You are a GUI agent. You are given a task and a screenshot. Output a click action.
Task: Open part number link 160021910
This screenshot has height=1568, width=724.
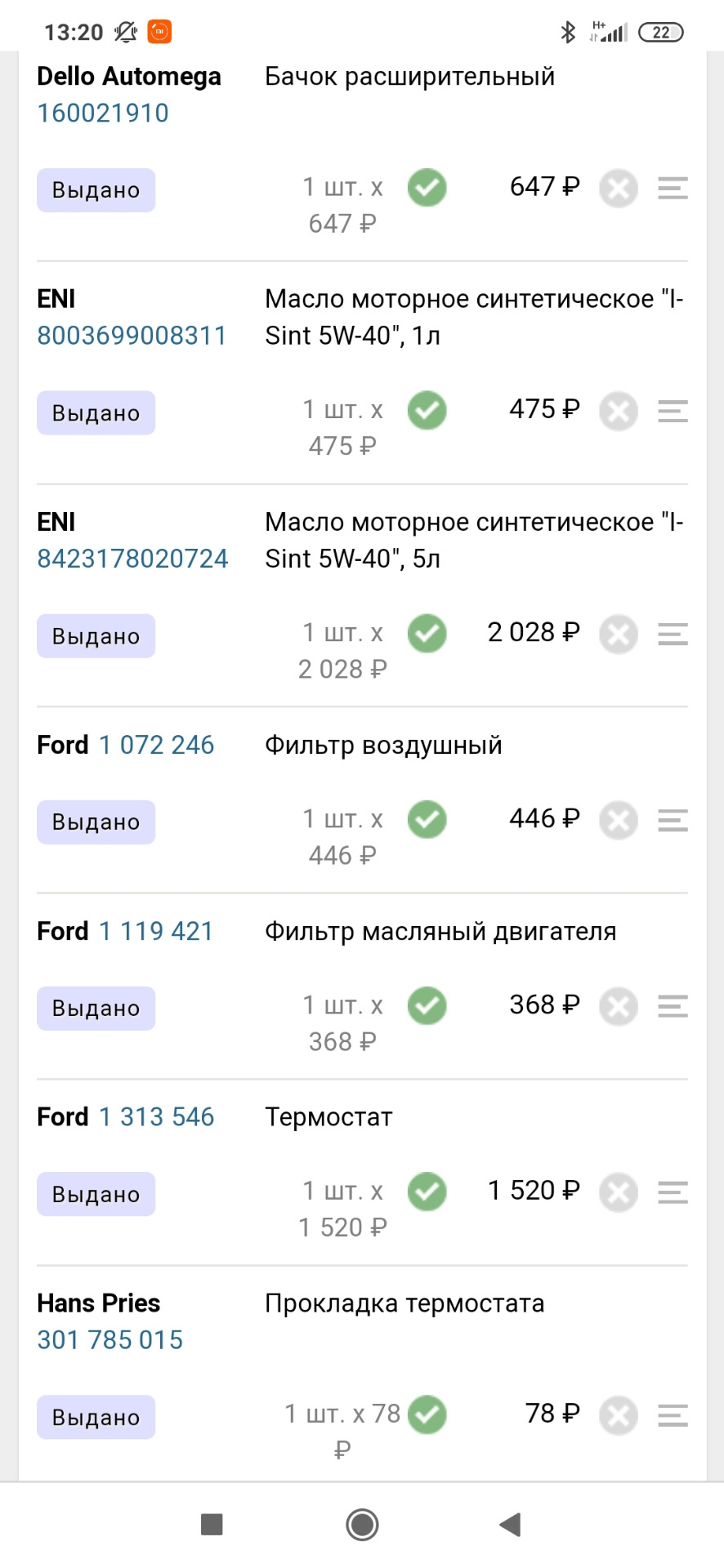tap(102, 112)
